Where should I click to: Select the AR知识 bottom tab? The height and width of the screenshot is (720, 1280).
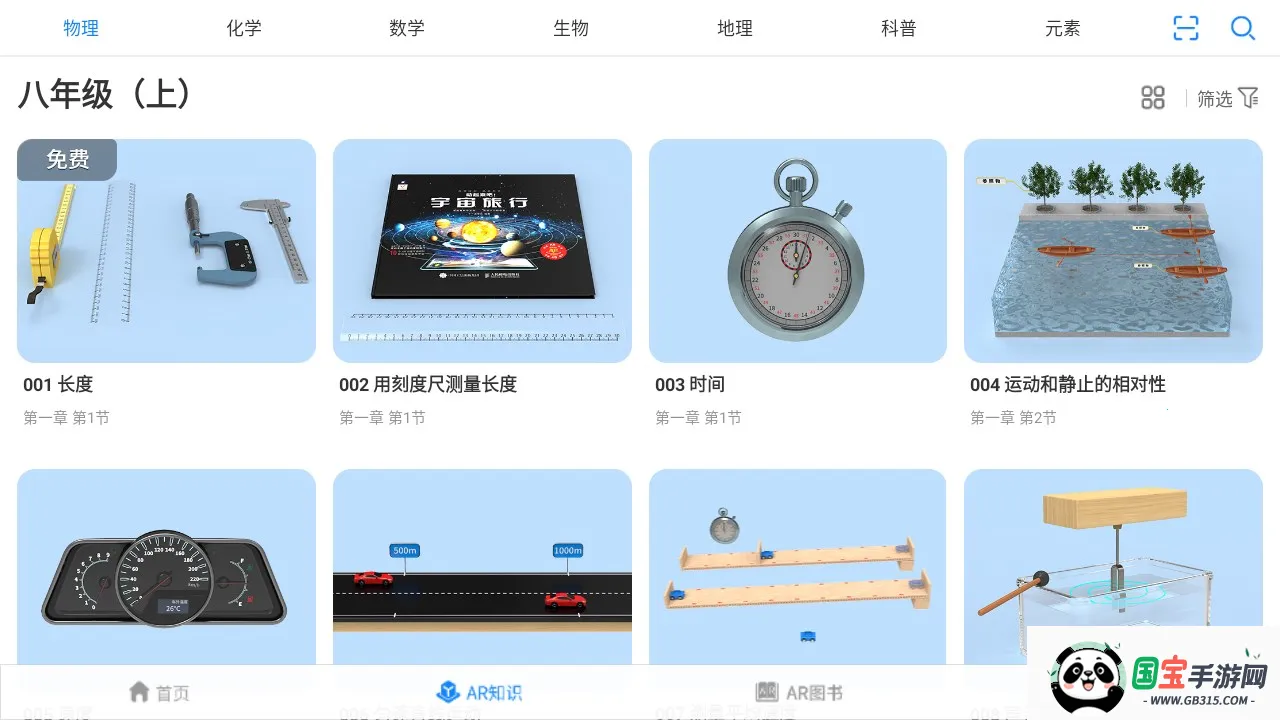(480, 692)
